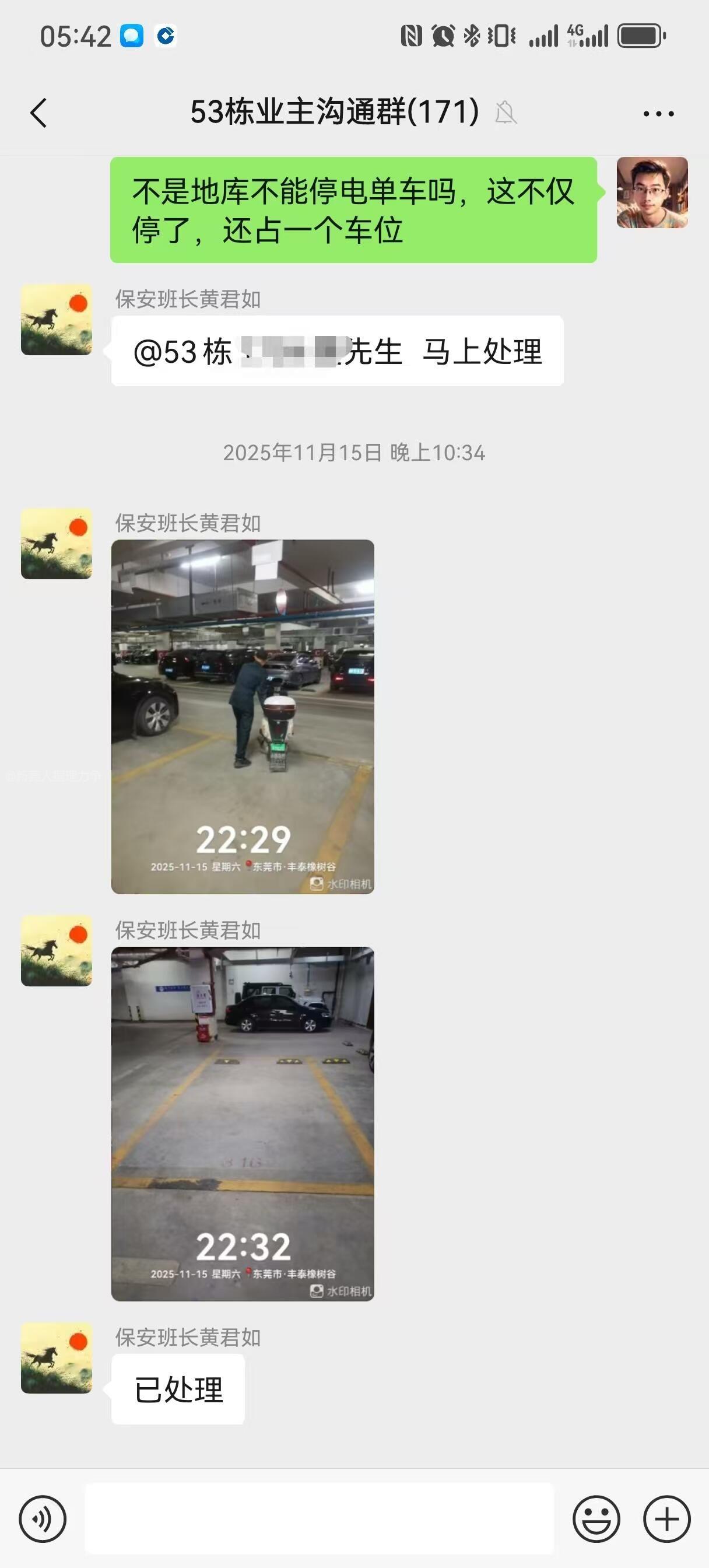View the empty parking space photo at 22:32

242,1123
